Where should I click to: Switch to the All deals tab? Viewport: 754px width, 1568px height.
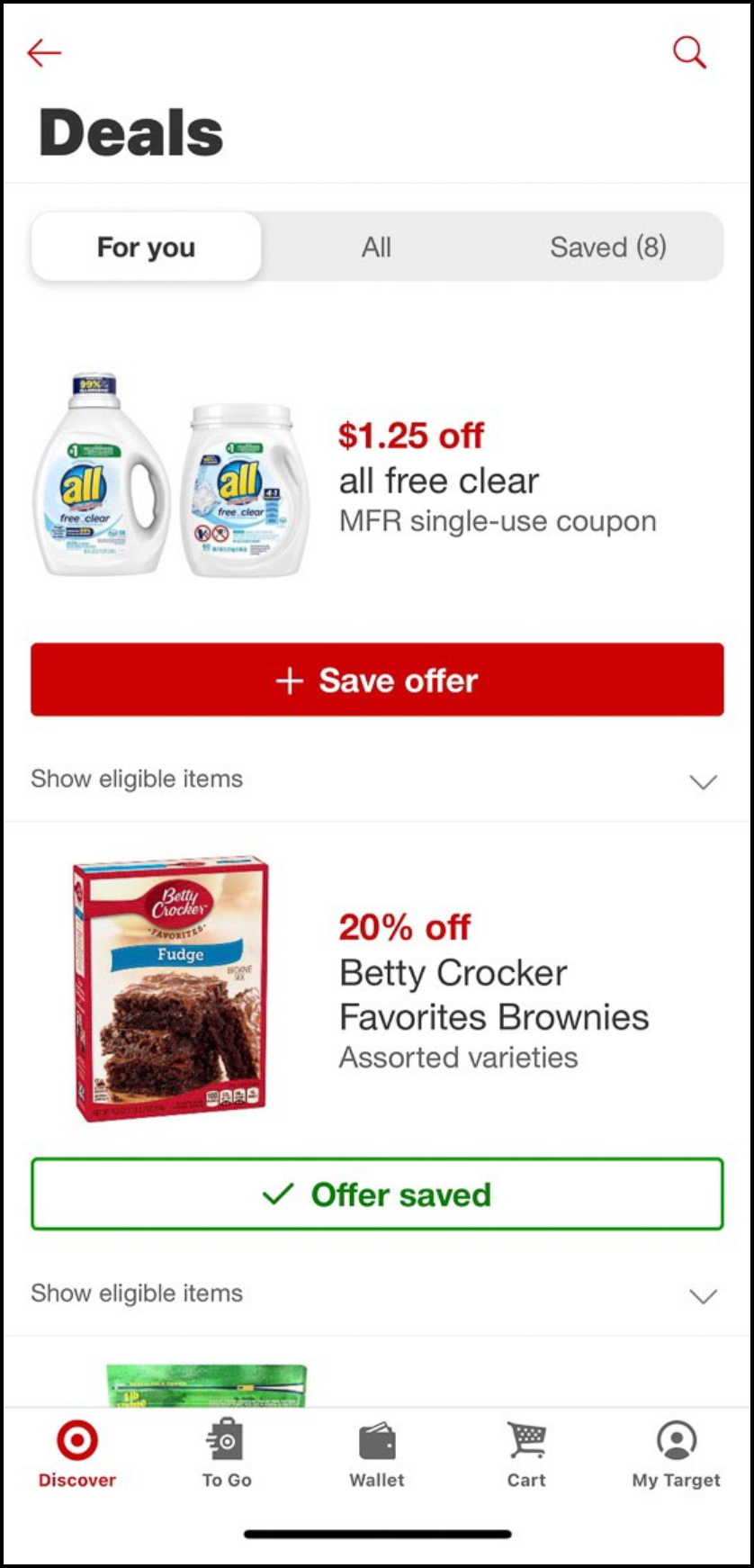click(x=376, y=247)
